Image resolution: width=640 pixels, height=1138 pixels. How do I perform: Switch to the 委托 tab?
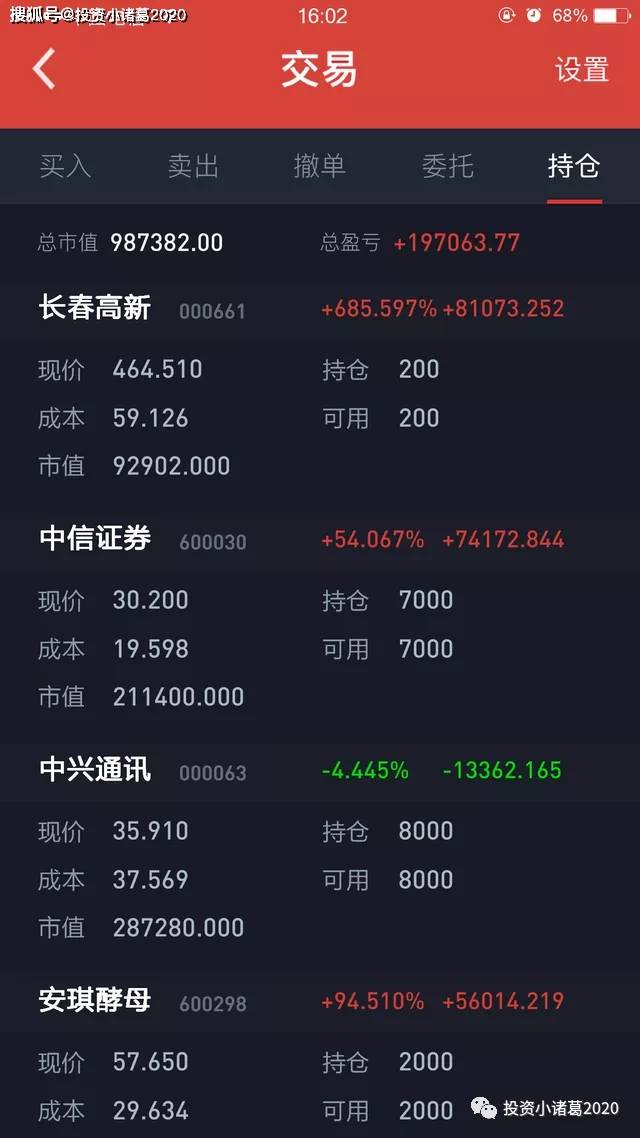[x=447, y=166]
